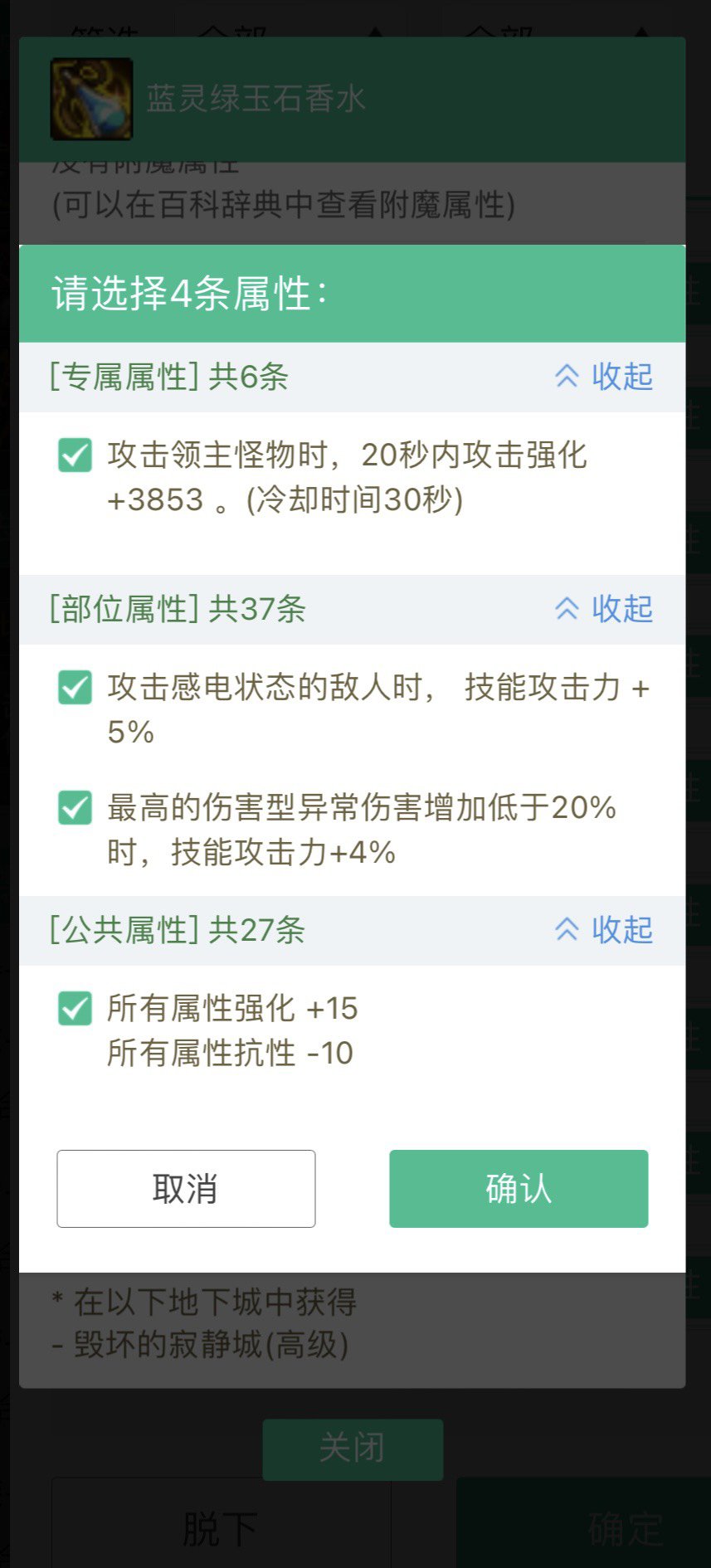Untick the 所有属性强化 +15 attribute
Image resolution: width=711 pixels, height=1568 pixels.
click(75, 1008)
